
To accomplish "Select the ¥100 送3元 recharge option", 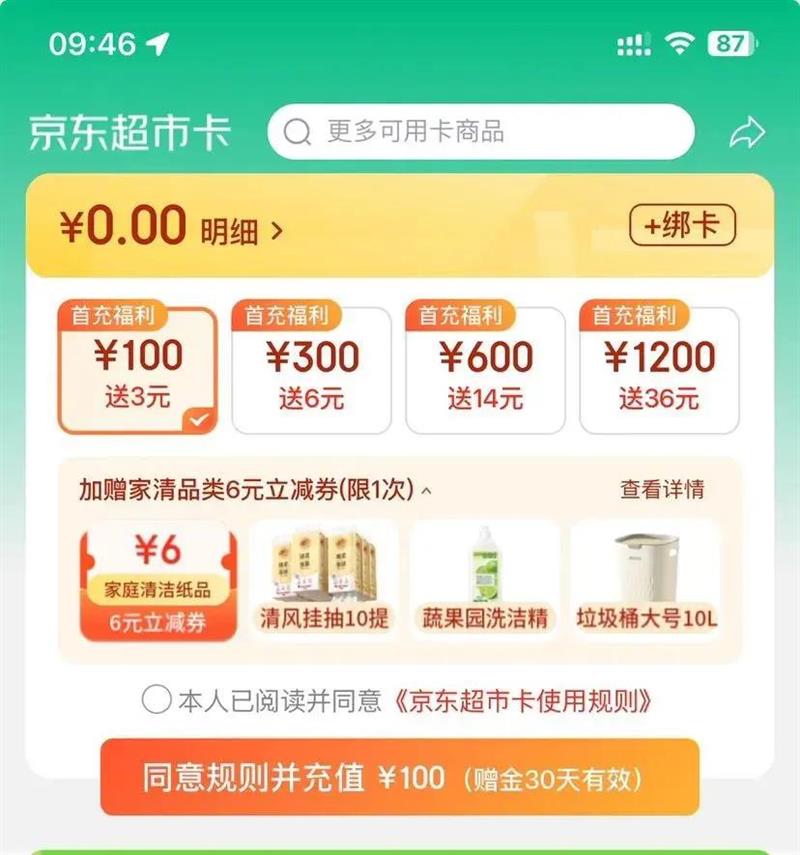I will 137,367.
